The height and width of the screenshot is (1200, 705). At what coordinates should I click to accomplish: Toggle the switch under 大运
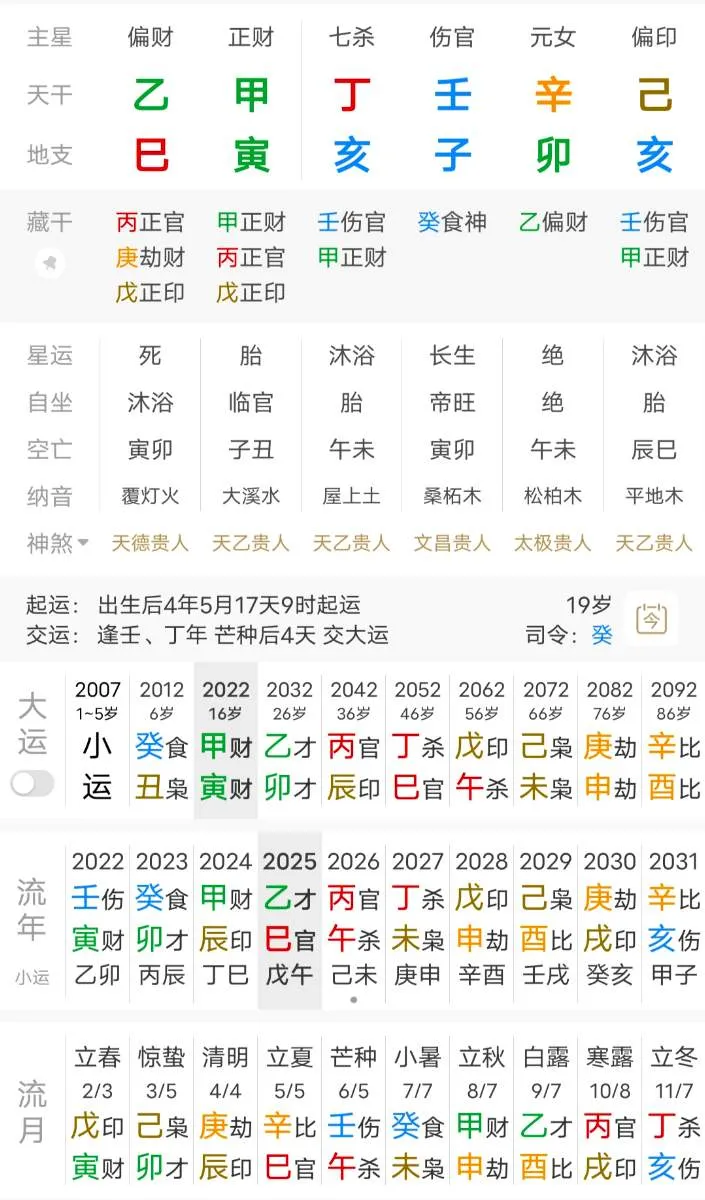[x=33, y=783]
